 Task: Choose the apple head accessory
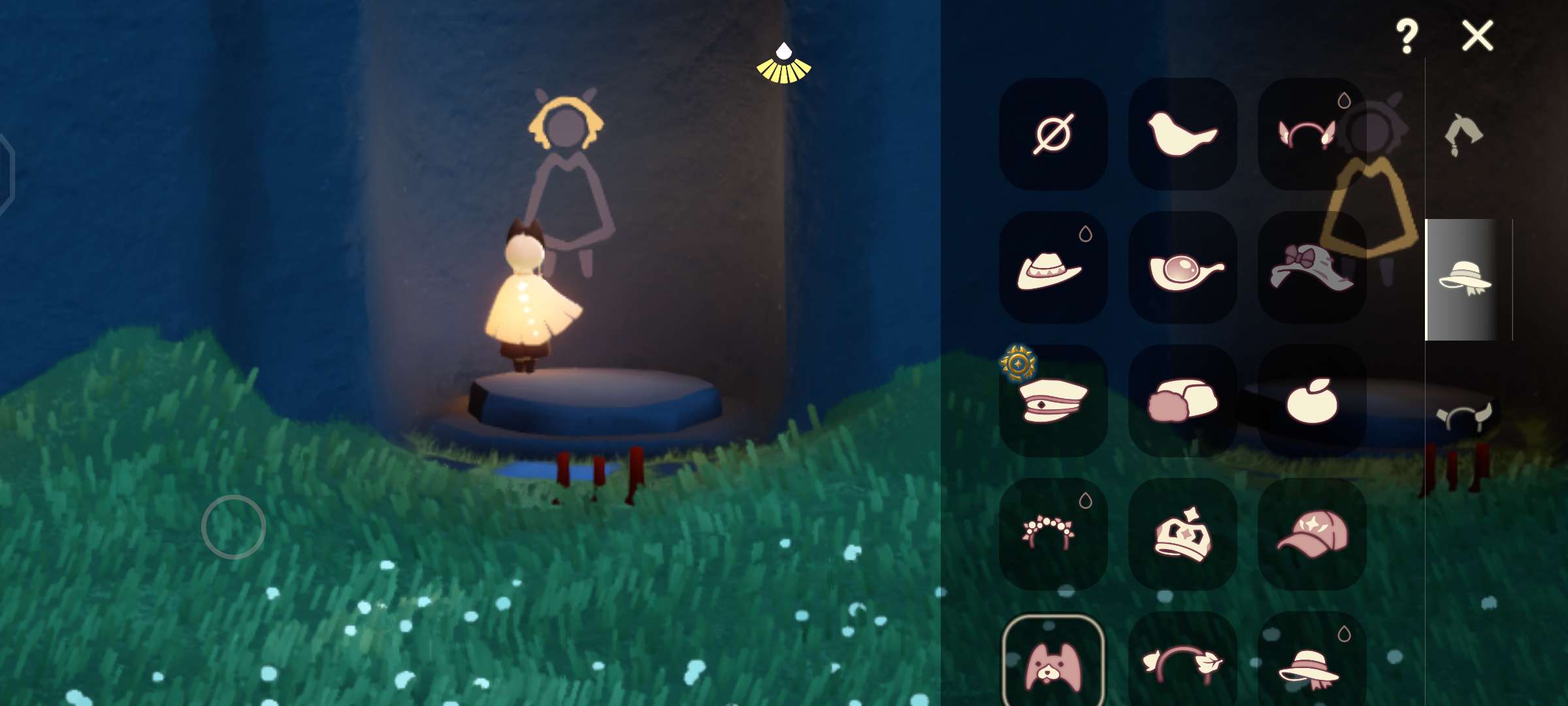coord(1312,401)
